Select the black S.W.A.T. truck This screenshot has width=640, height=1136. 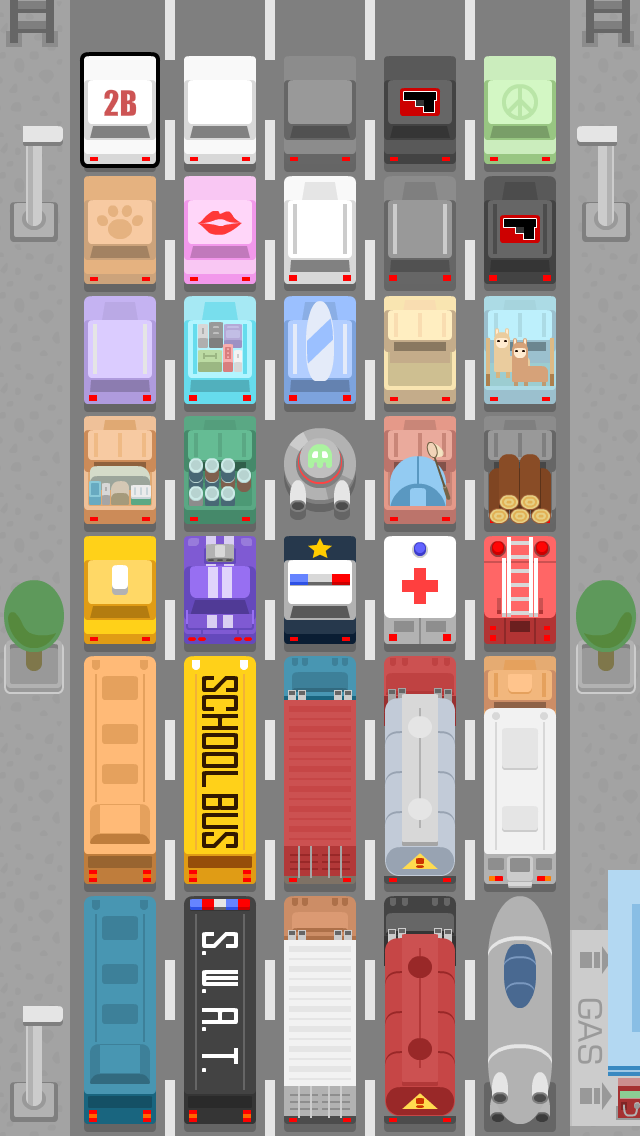(220, 1010)
